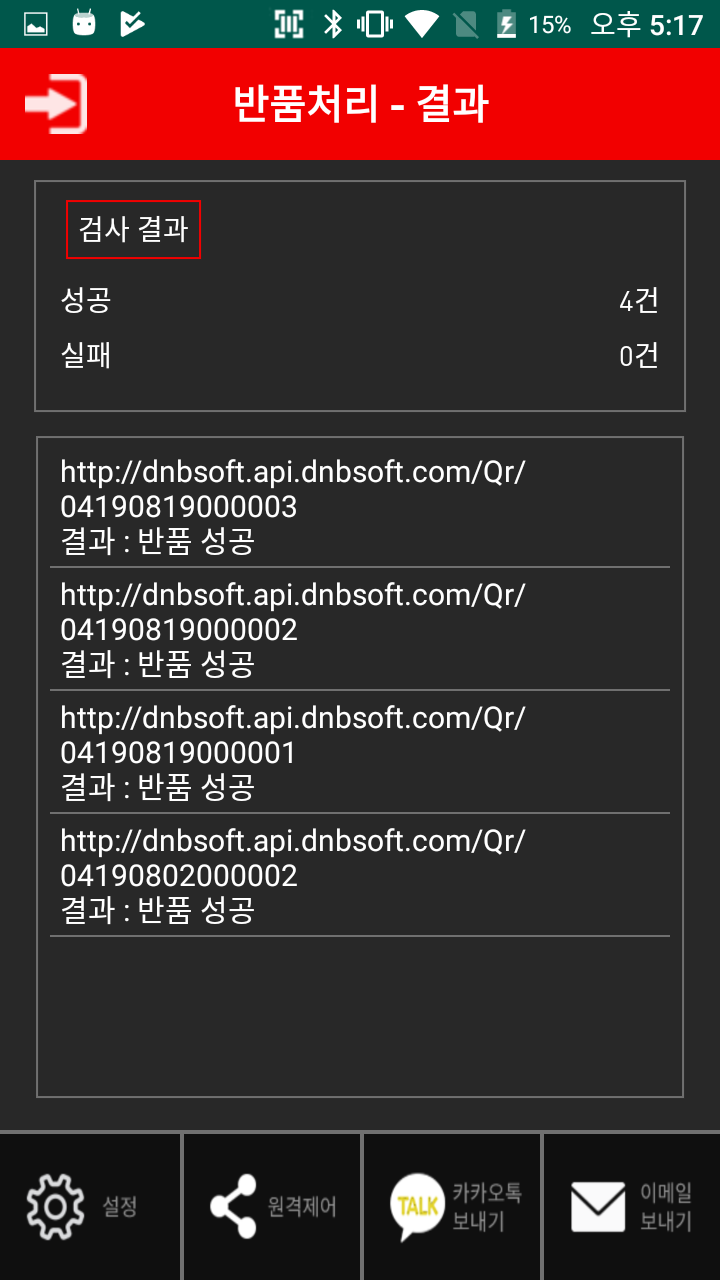Select the result row ending in 04190819000003
Image resolution: width=720 pixels, height=1280 pixels.
coord(360,506)
